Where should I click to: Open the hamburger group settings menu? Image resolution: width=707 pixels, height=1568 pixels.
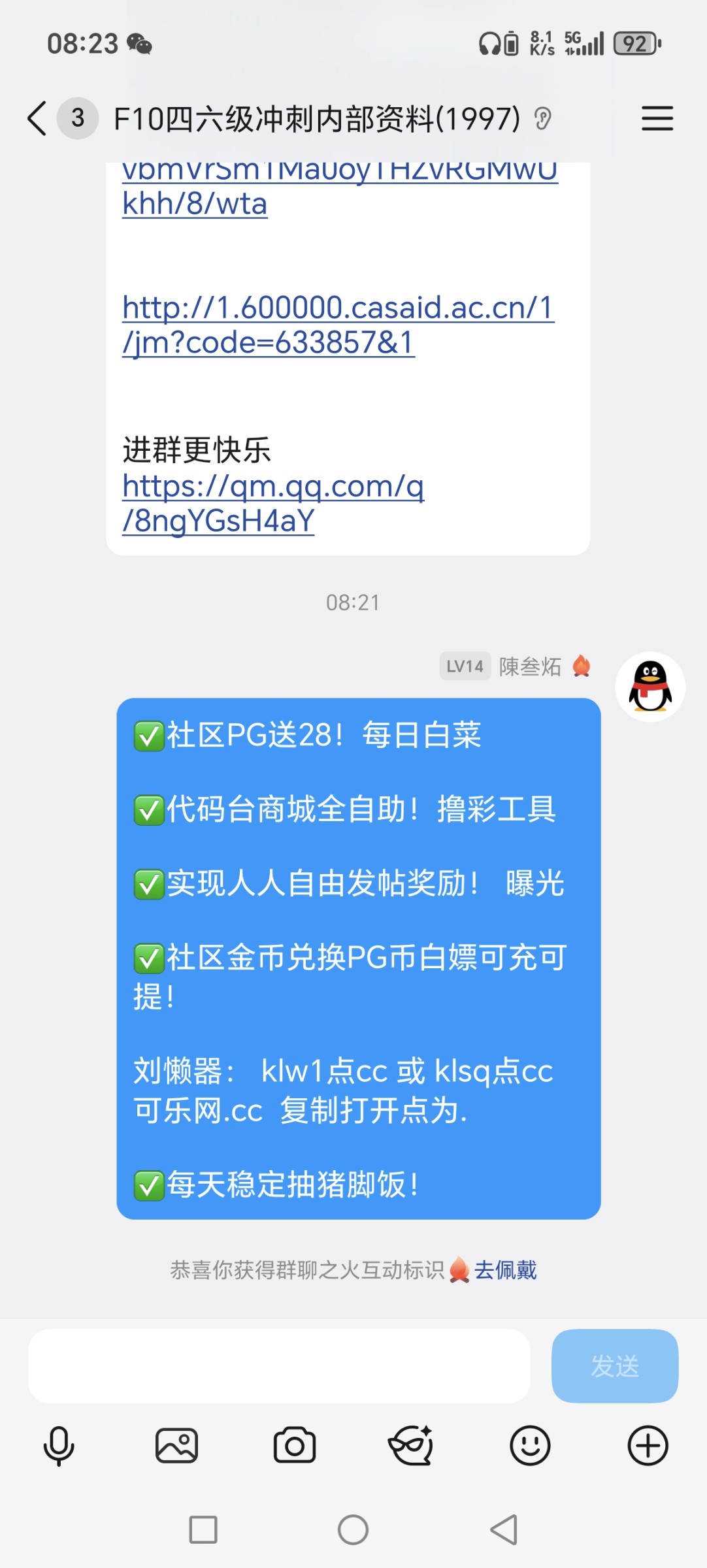(657, 119)
